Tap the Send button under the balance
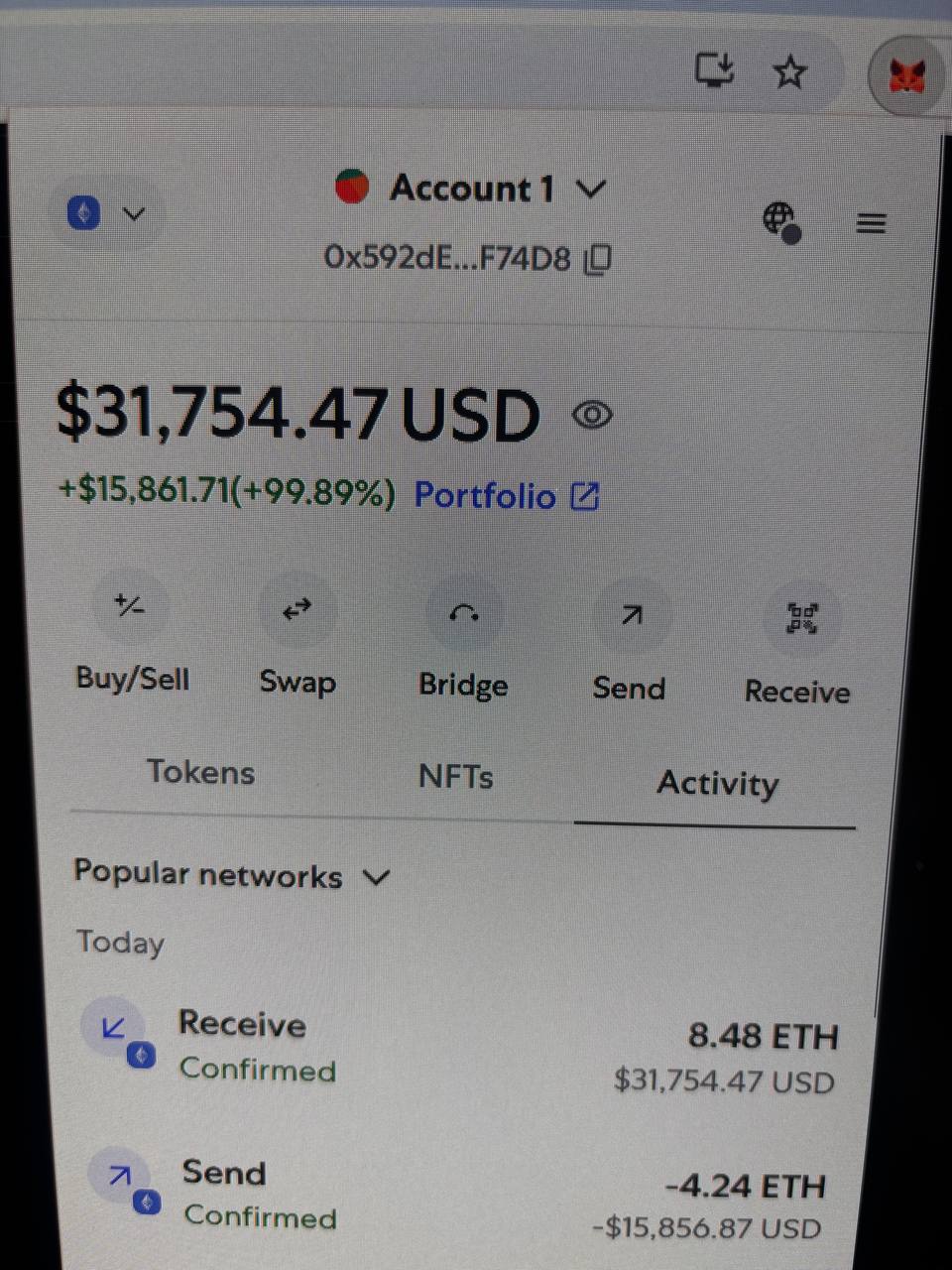This screenshot has height=1270, width=952. 631,617
